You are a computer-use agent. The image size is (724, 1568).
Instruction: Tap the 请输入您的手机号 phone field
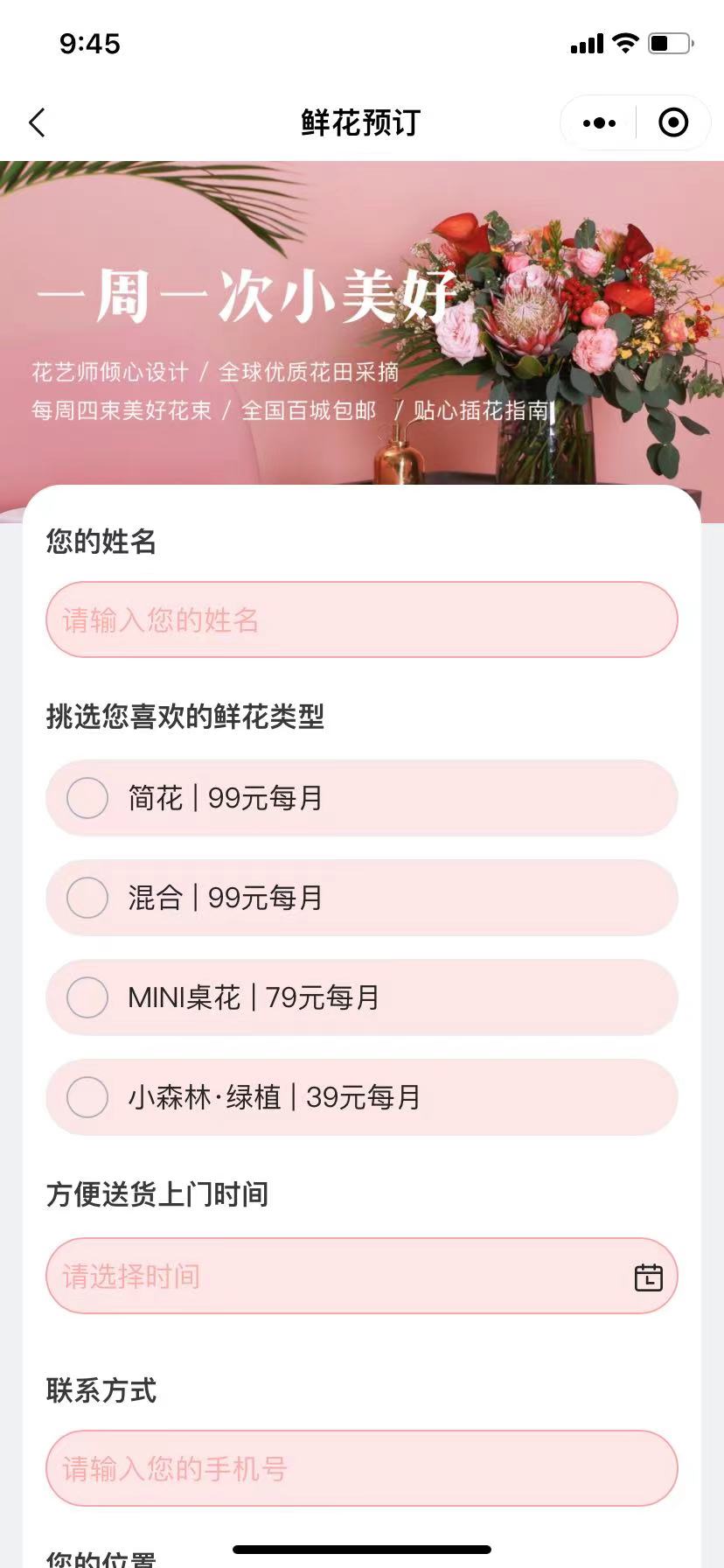tap(361, 1468)
